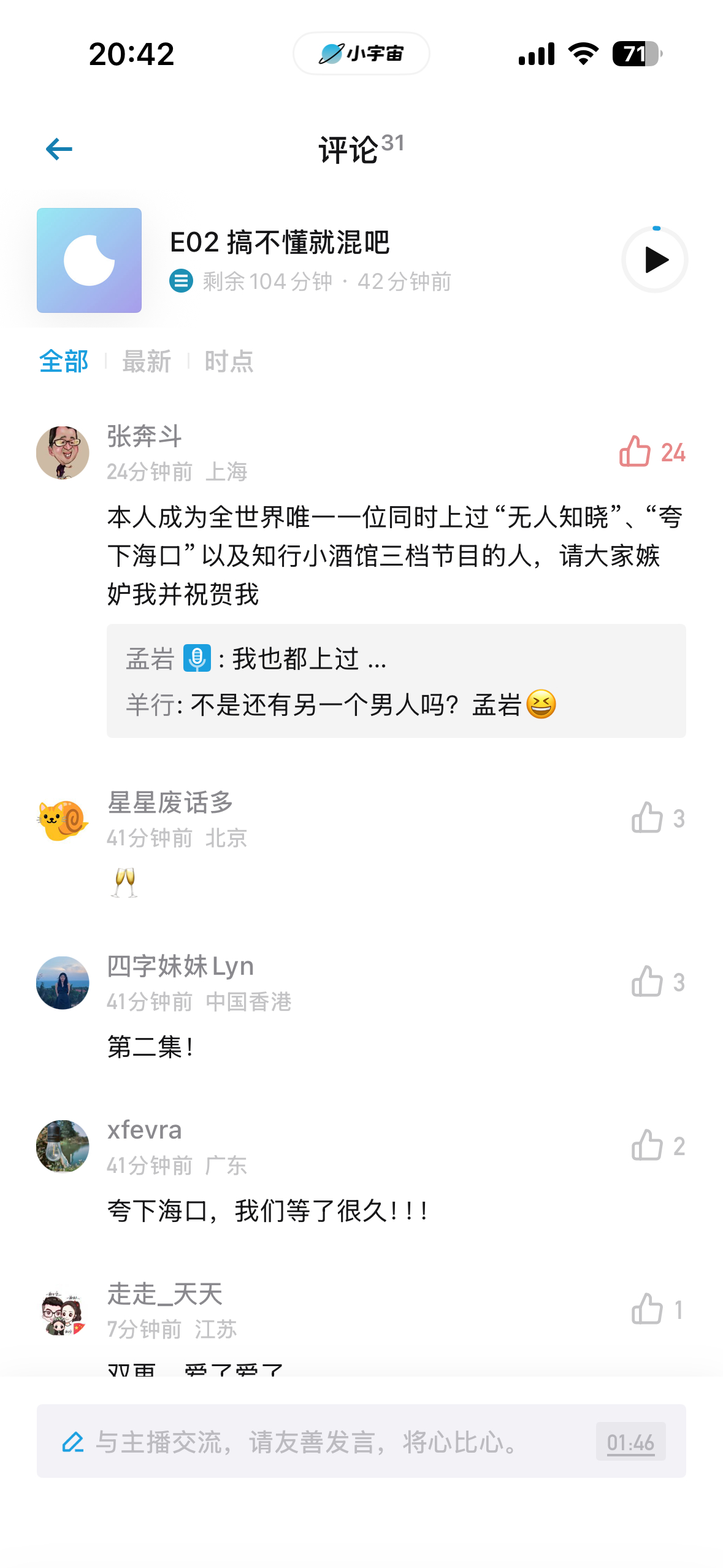This screenshot has height=1568, width=723.
Task: Like 星星废话多's comment
Action: point(658,818)
